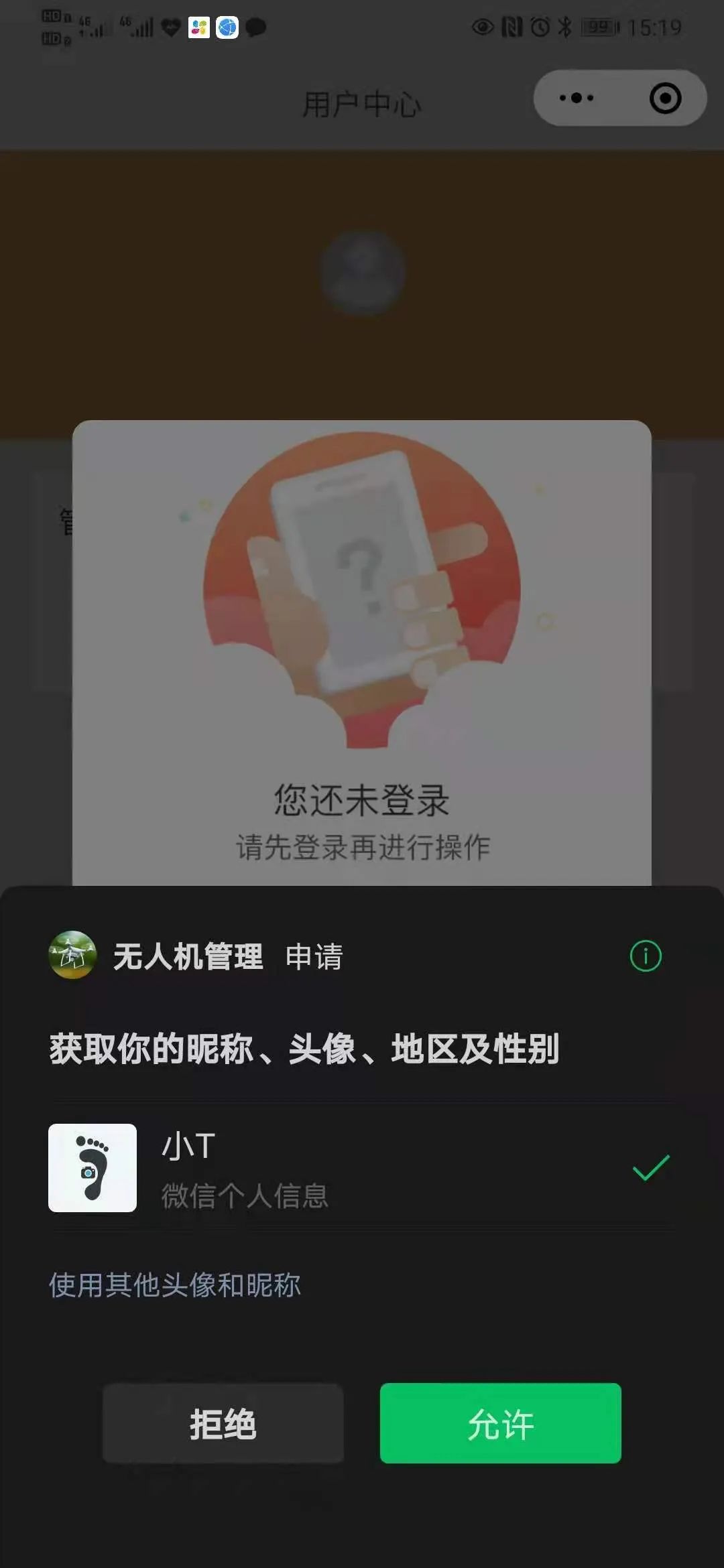Screen dimensions: 724x1568
Task: Open the info icon beside 申请
Action: click(x=646, y=956)
